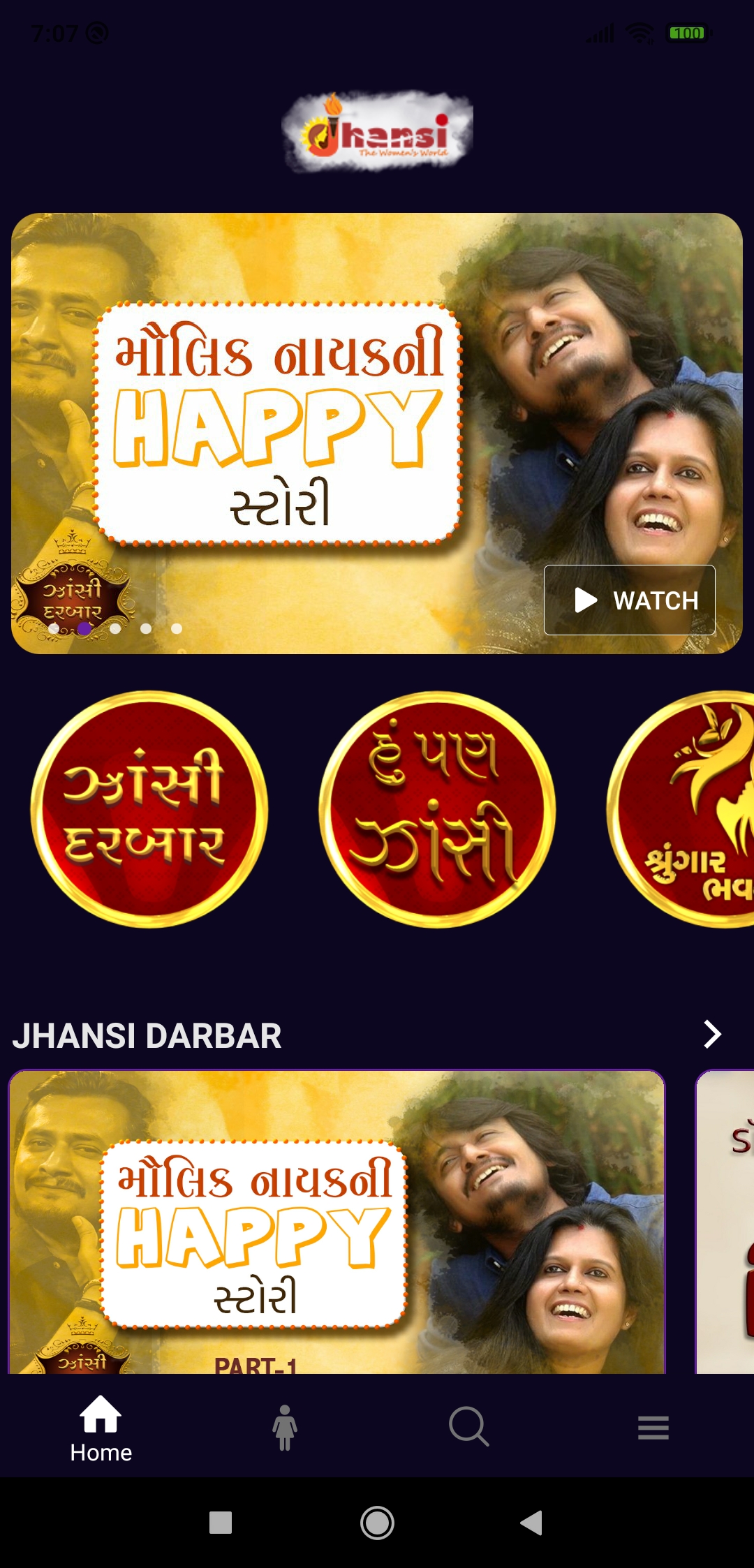Viewport: 754px width, 1568px height.
Task: Play the Happy Story Part-1 video card
Action: [337, 1222]
